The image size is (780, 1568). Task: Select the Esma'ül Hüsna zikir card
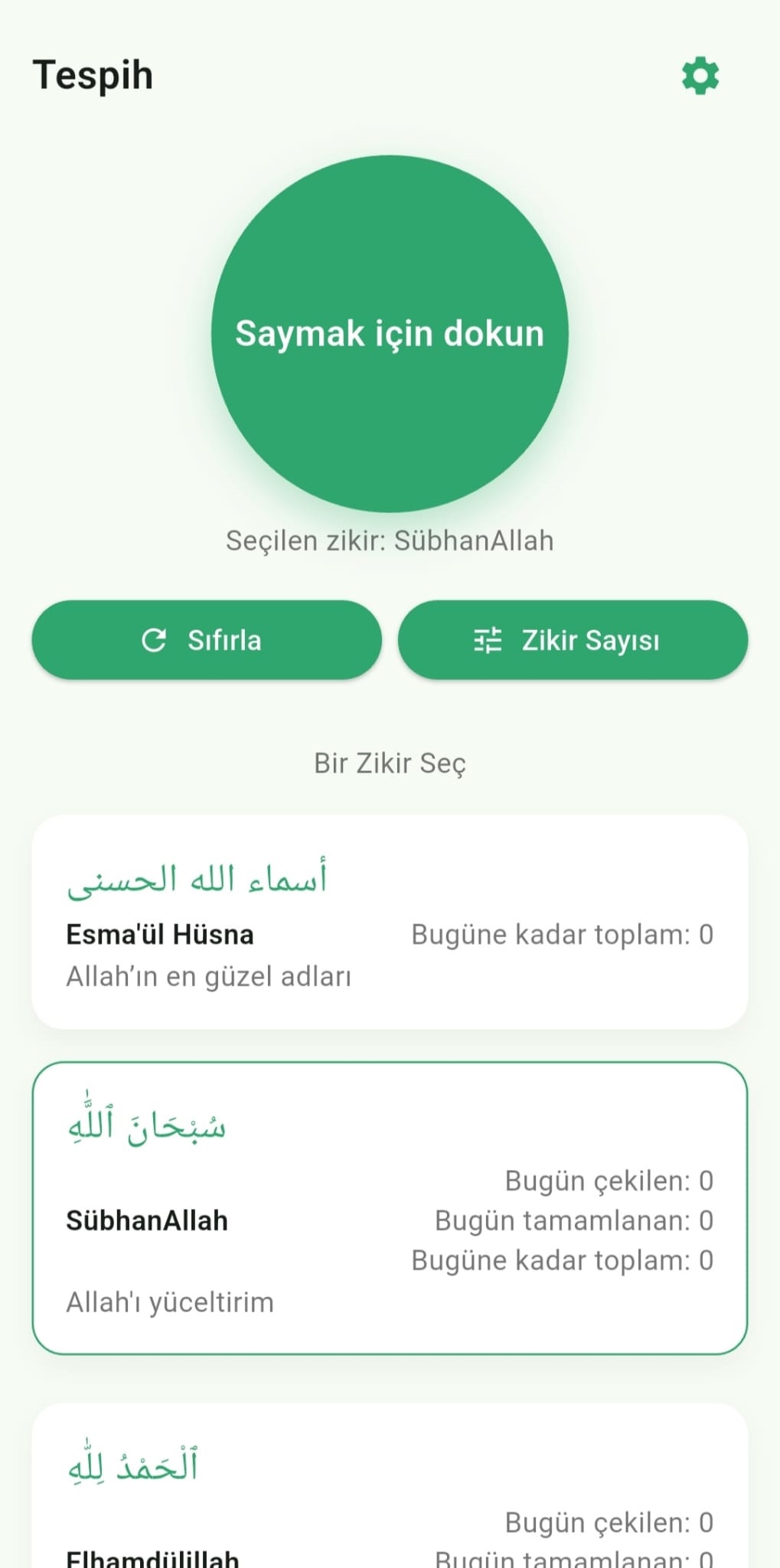[x=390, y=922]
